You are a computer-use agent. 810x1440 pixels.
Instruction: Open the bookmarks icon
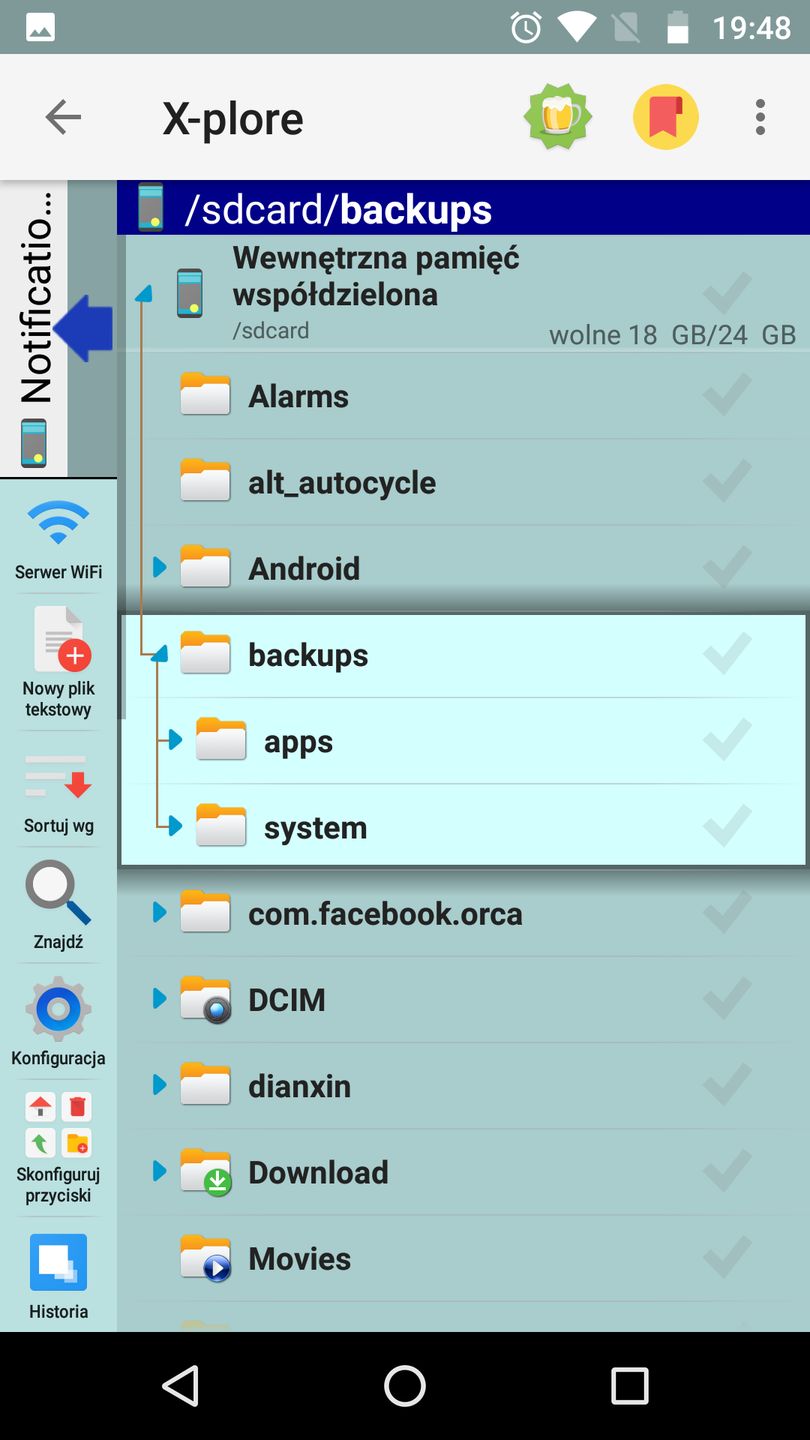665,117
